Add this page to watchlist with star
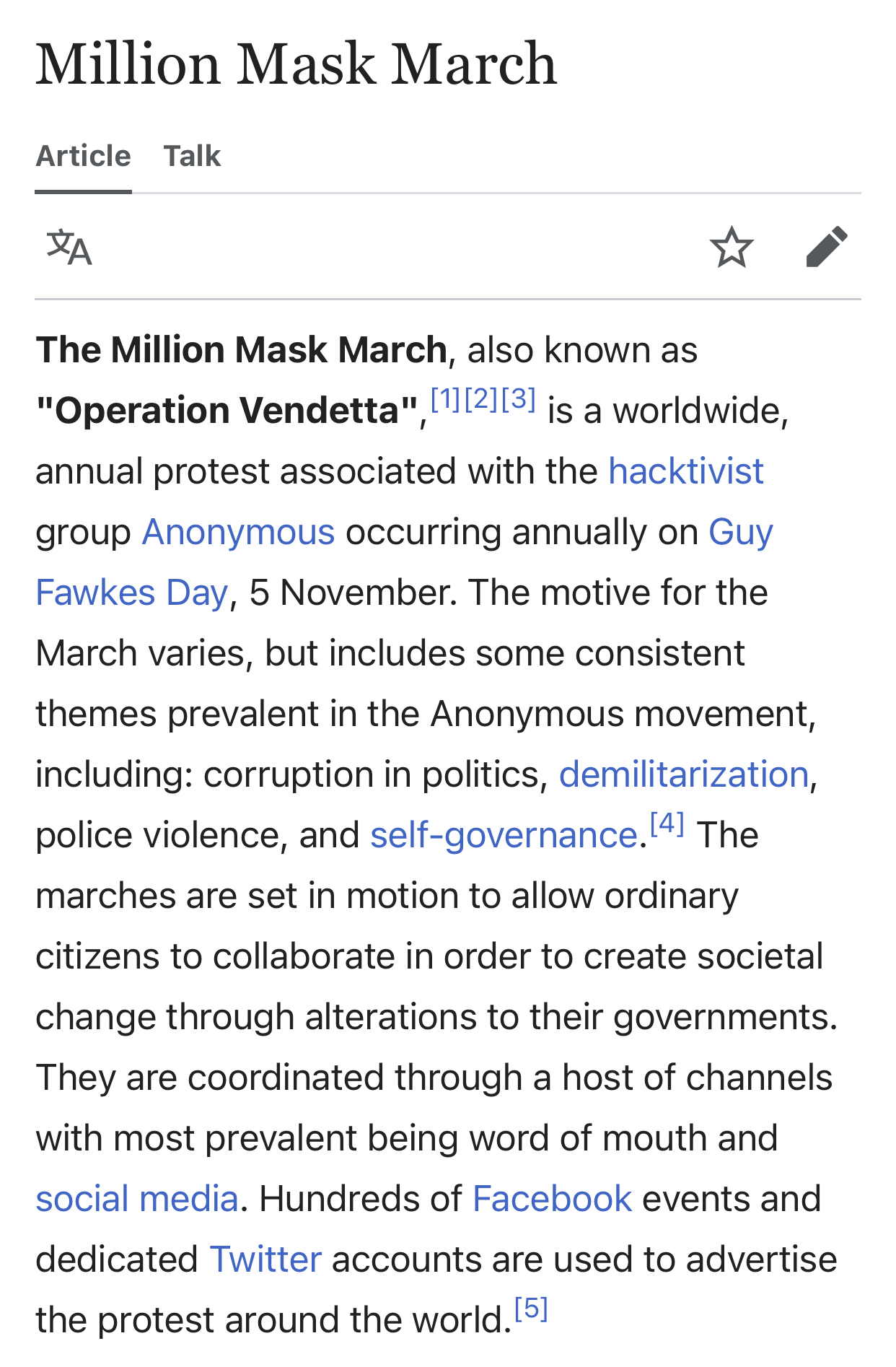The image size is (896, 1367). [732, 247]
